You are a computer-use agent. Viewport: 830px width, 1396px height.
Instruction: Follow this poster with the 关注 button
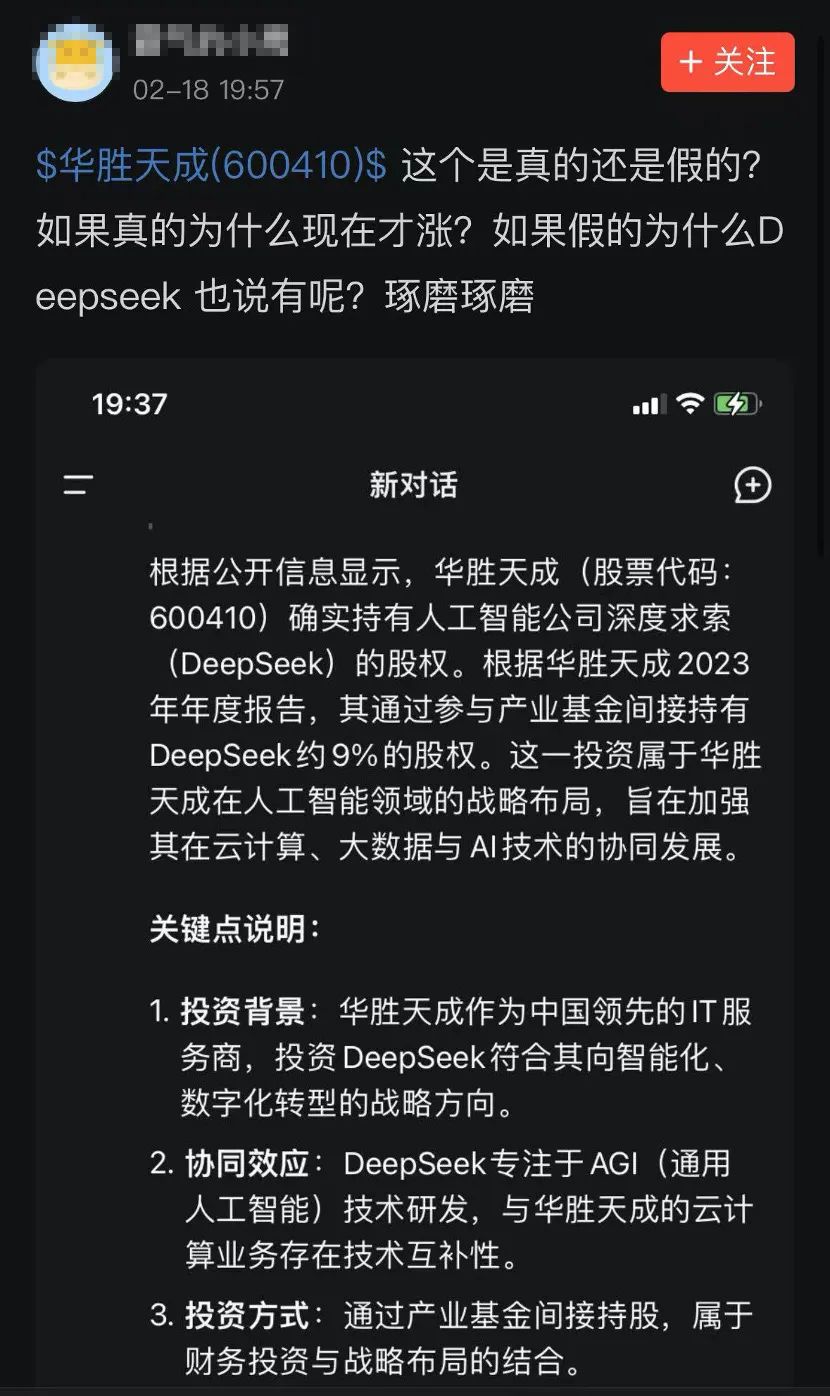(727, 62)
